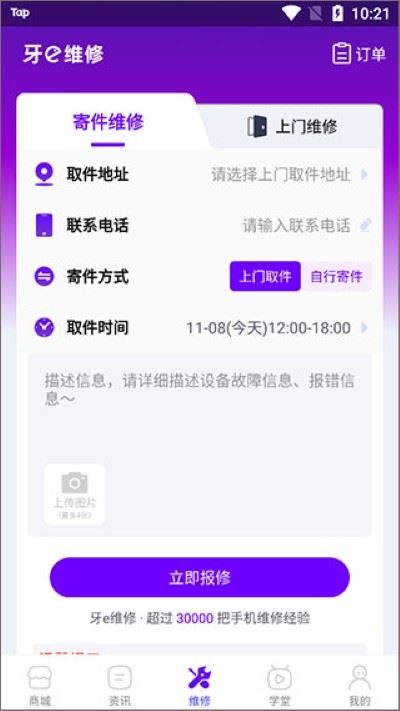Viewport: 400px width, 711px height.
Task: Switch to the 上门维修 tab
Action: 293,127
